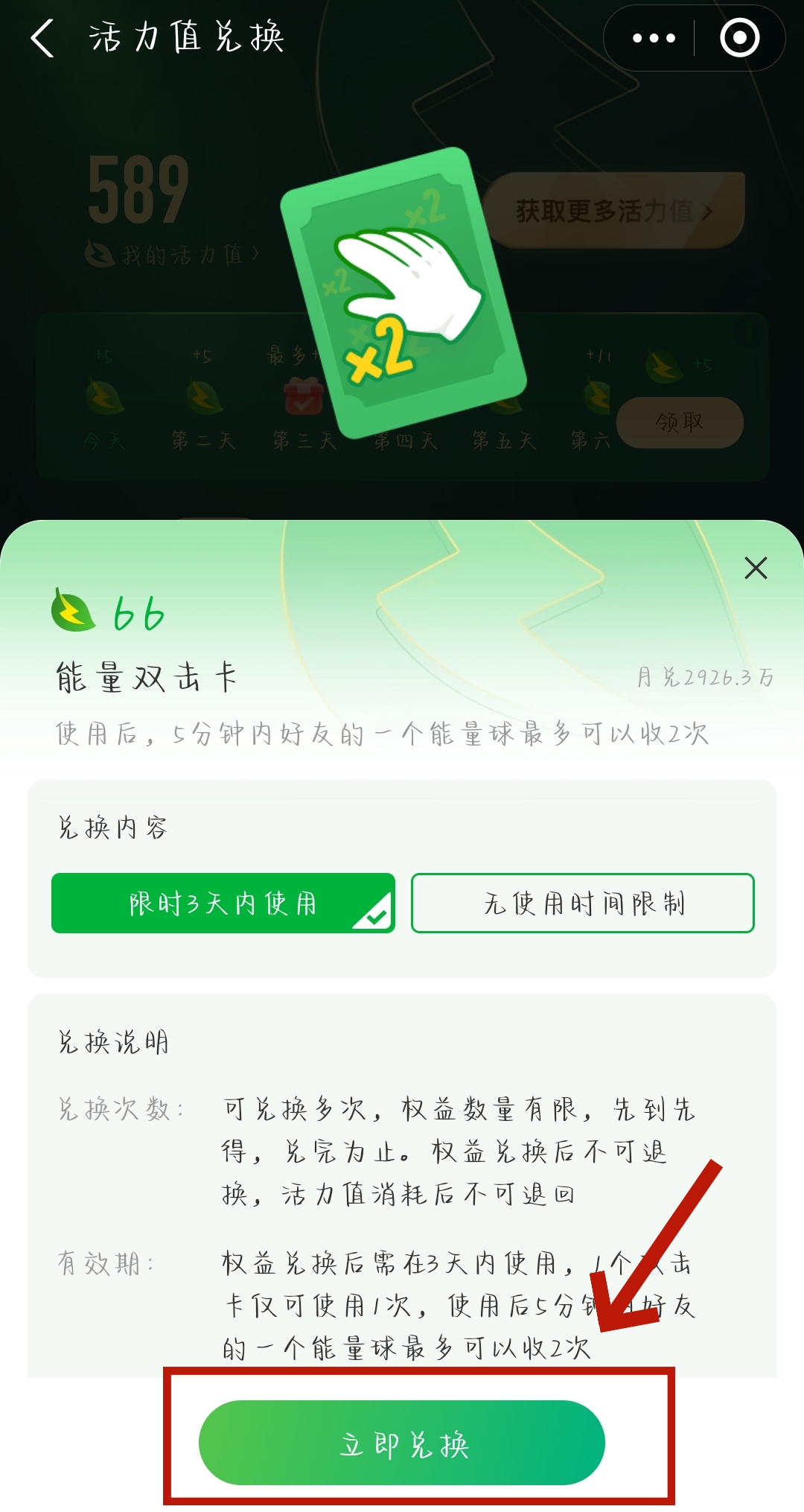
Task: Select 限时3天内使用 option
Action: [223, 903]
